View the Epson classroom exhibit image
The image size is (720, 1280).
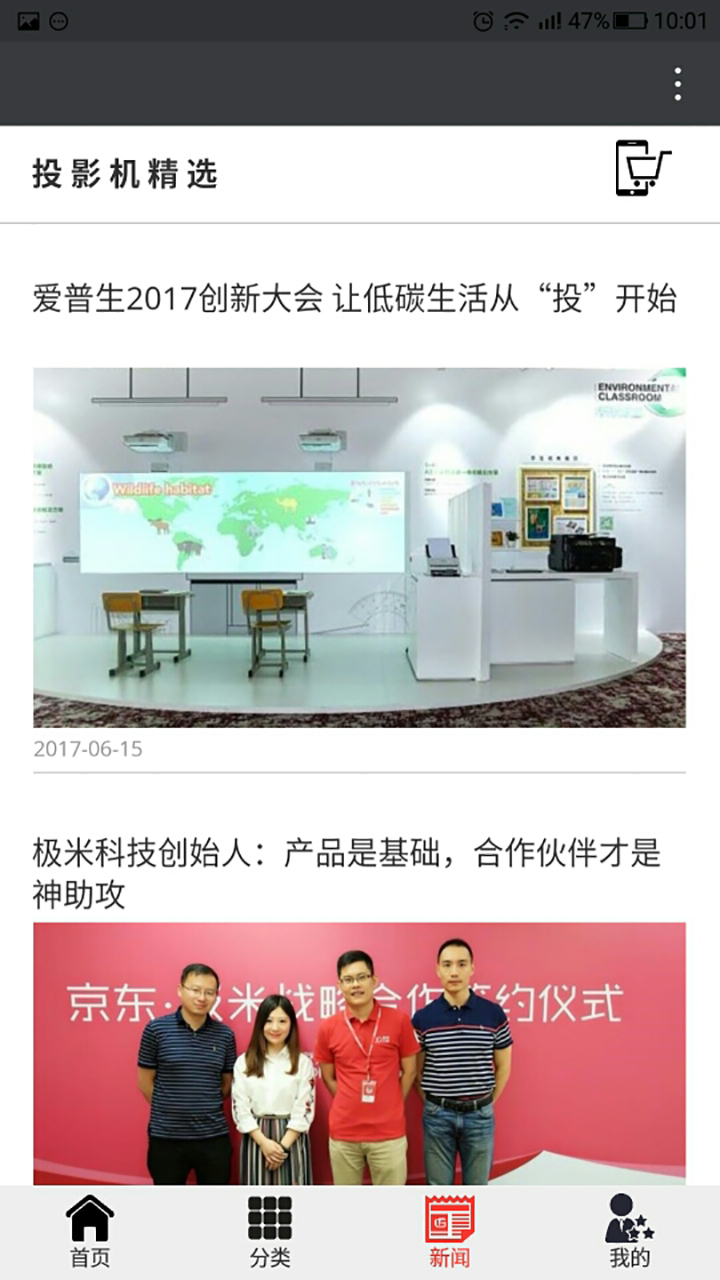359,547
